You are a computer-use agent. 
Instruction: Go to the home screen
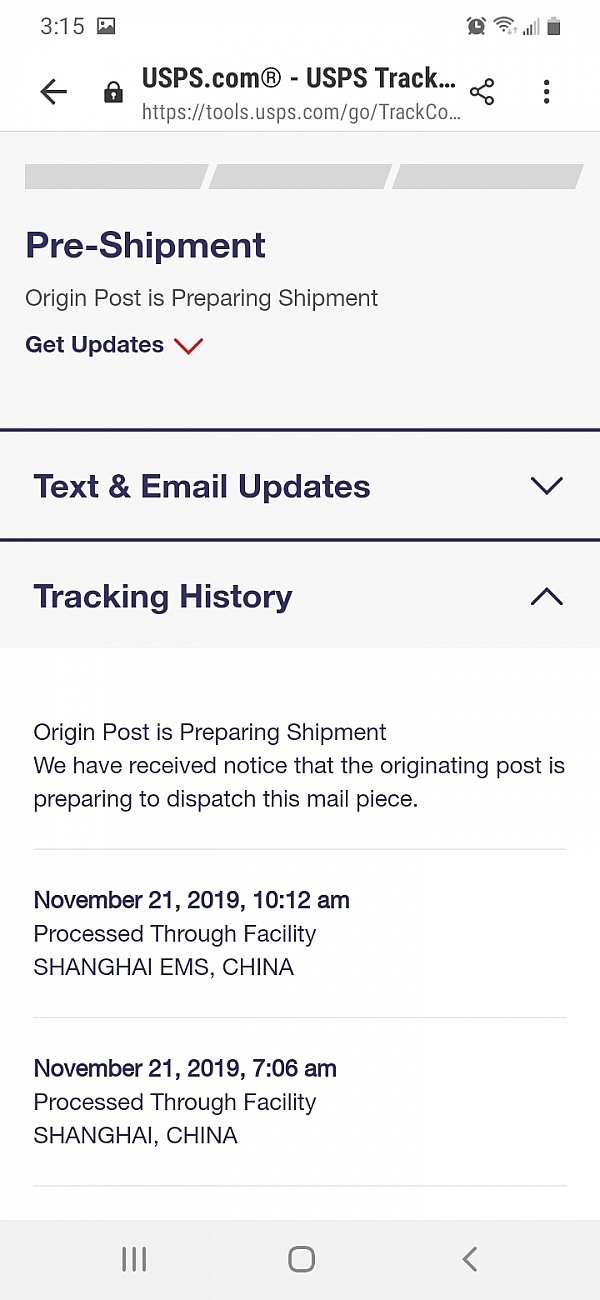[x=301, y=1259]
